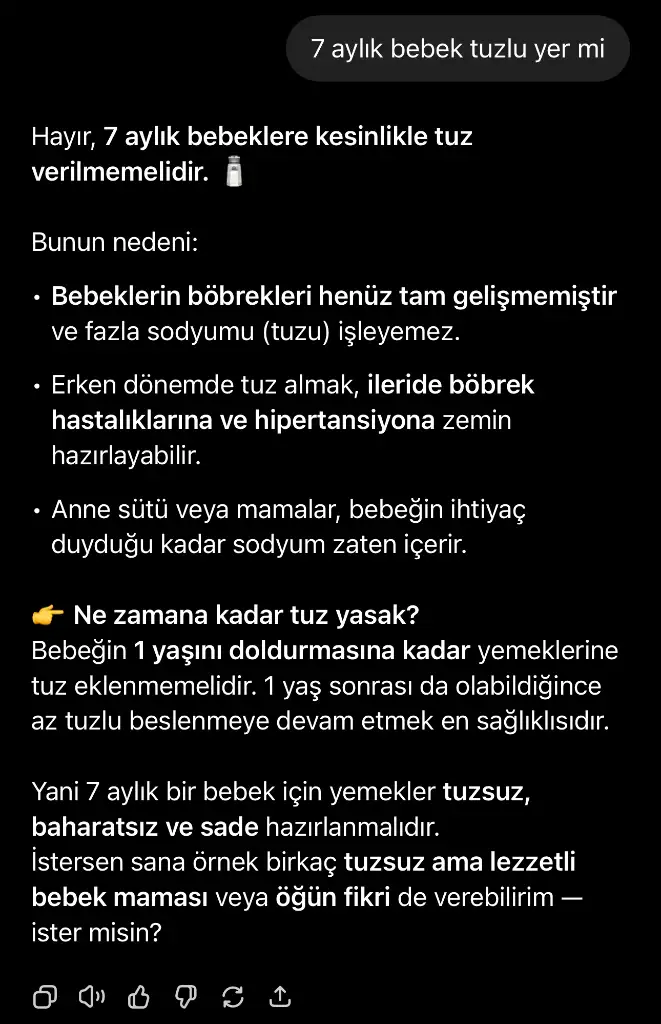Regenerate the assistant's response
Viewport: 661px width, 1024px height.
(x=233, y=996)
